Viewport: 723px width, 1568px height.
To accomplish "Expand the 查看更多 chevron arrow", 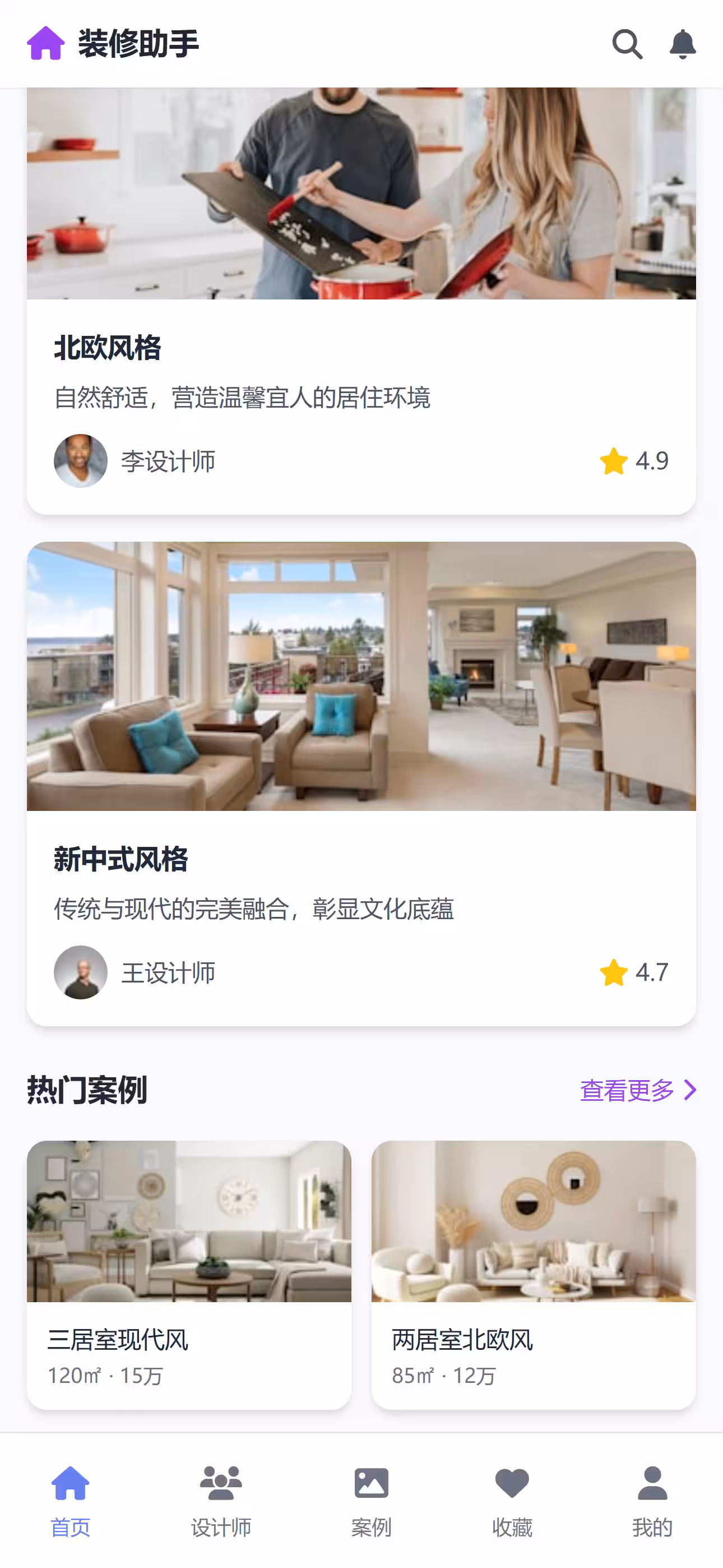I will tap(688, 1090).
